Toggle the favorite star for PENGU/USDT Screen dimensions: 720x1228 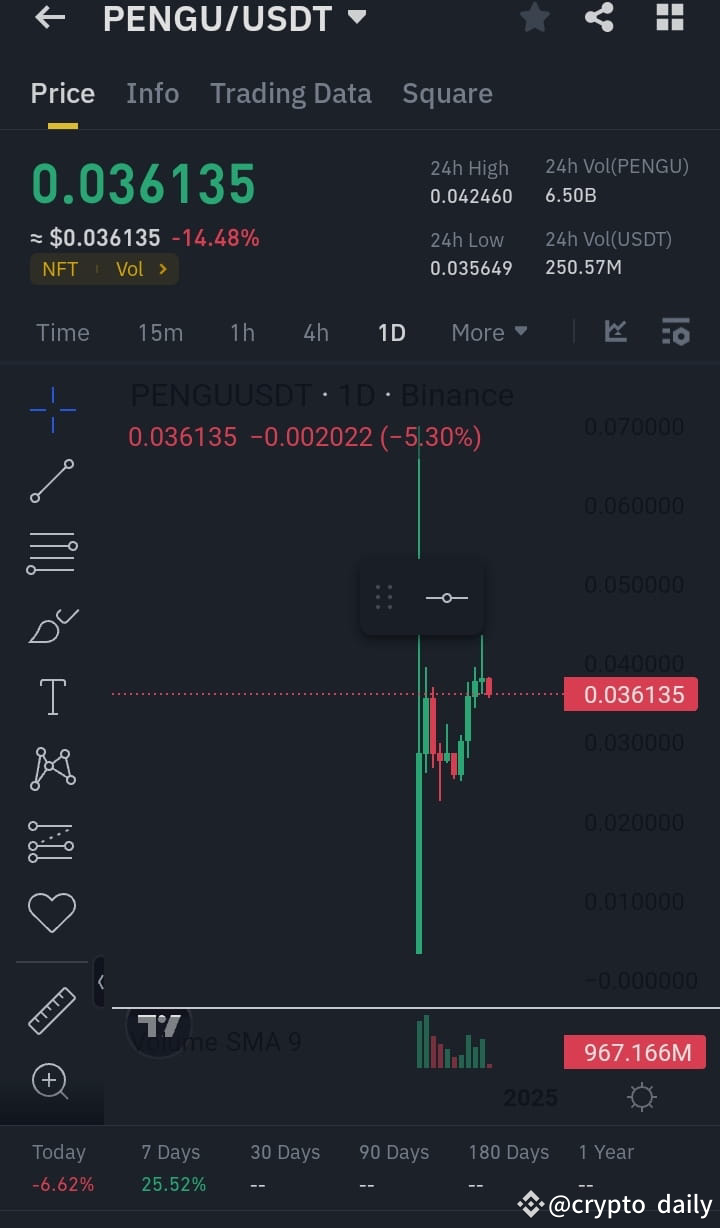coord(535,18)
